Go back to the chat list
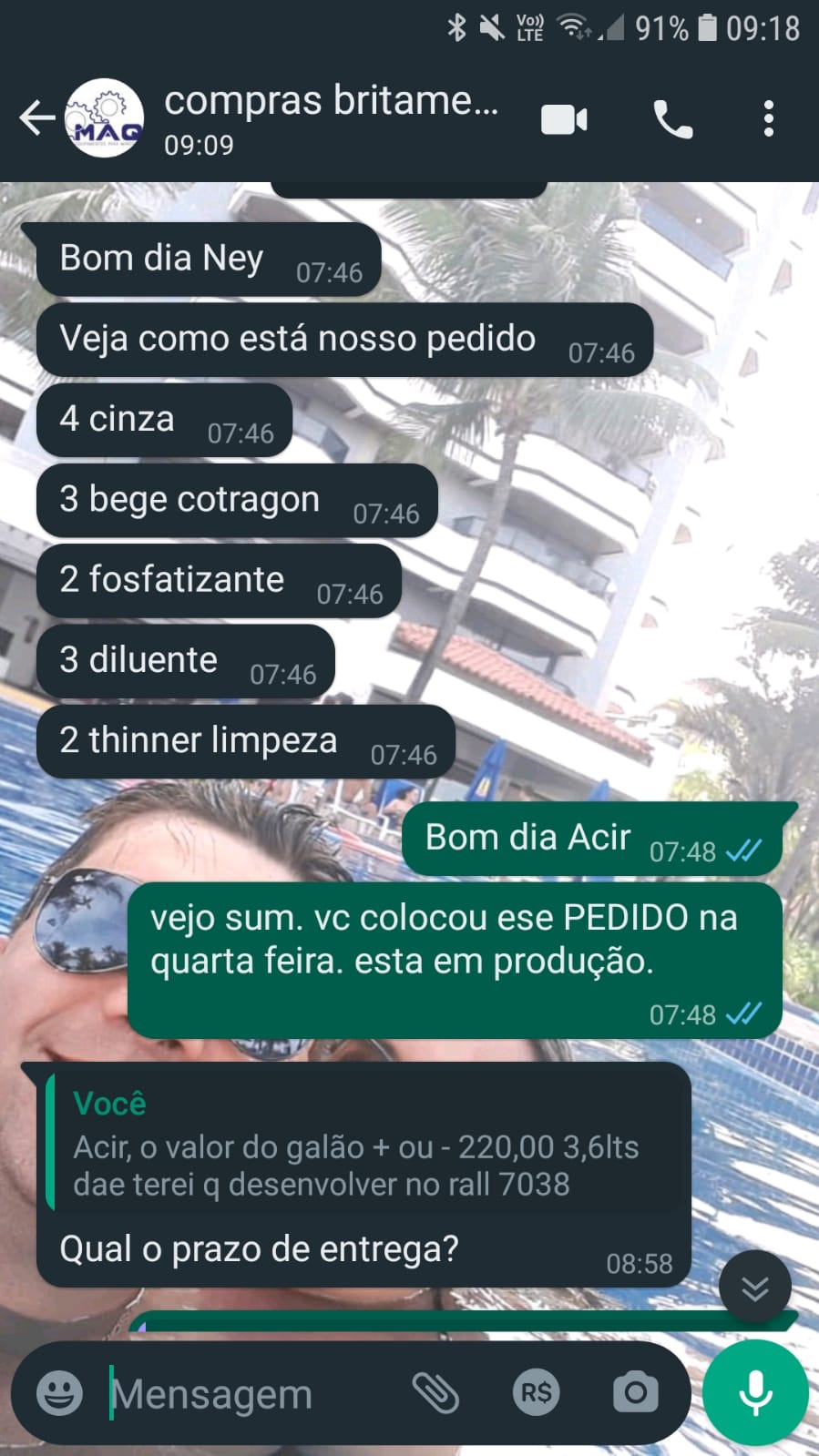The width and height of the screenshot is (819, 1456). tap(36, 118)
